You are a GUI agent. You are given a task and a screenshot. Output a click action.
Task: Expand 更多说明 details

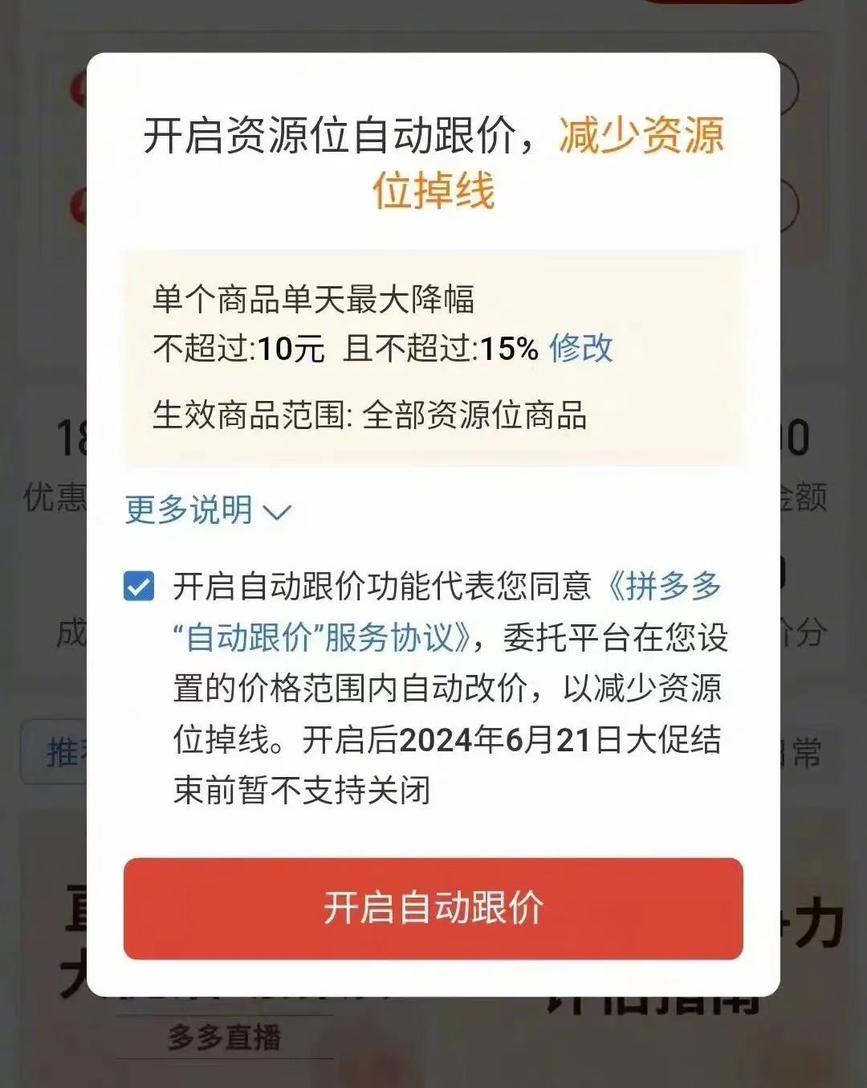coord(208,510)
